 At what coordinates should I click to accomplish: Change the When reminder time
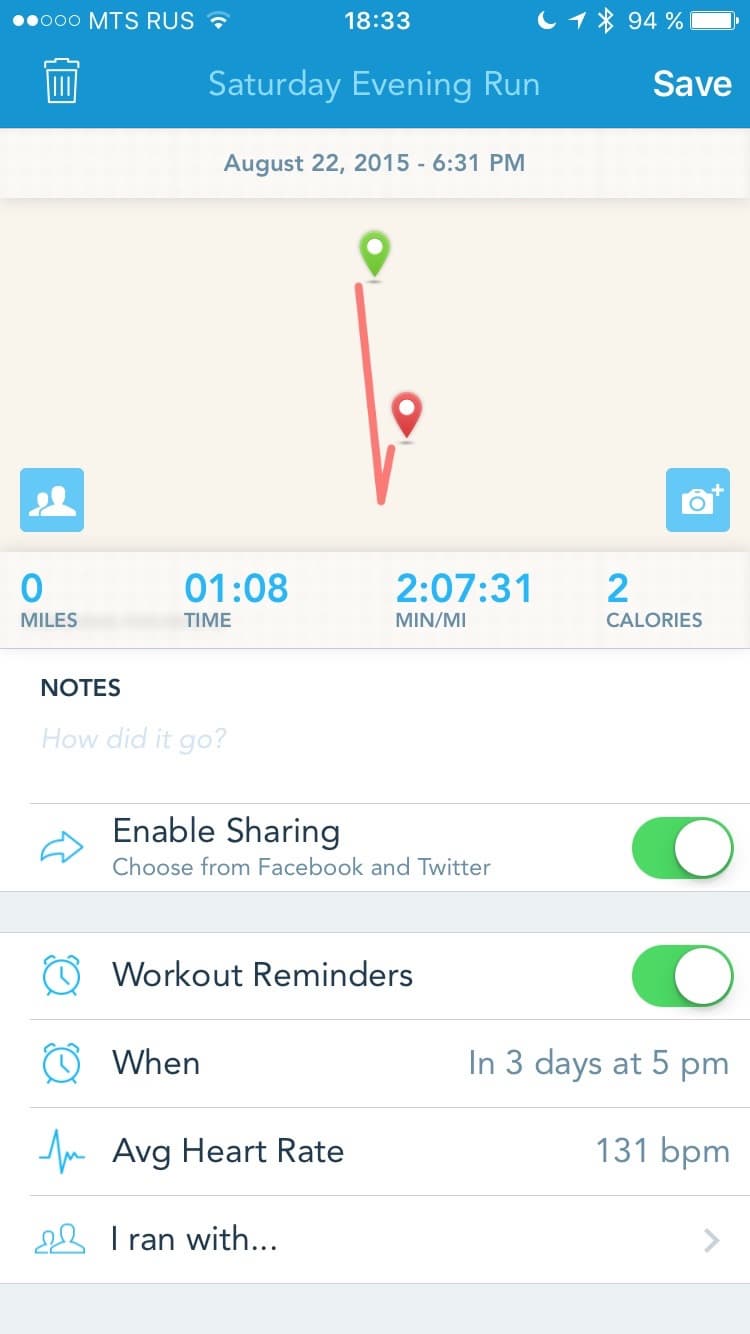[x=597, y=1063]
